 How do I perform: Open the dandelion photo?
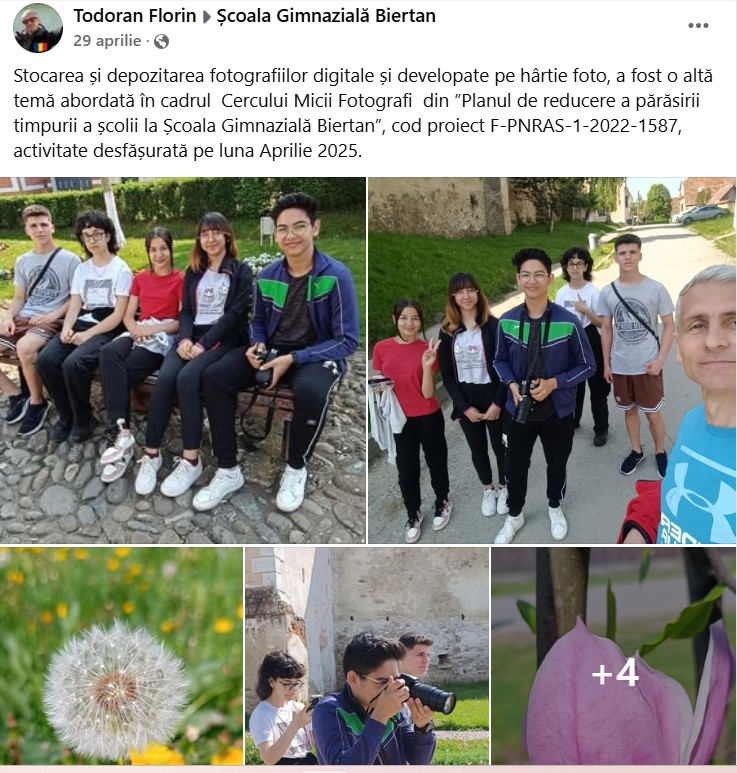click(121, 656)
